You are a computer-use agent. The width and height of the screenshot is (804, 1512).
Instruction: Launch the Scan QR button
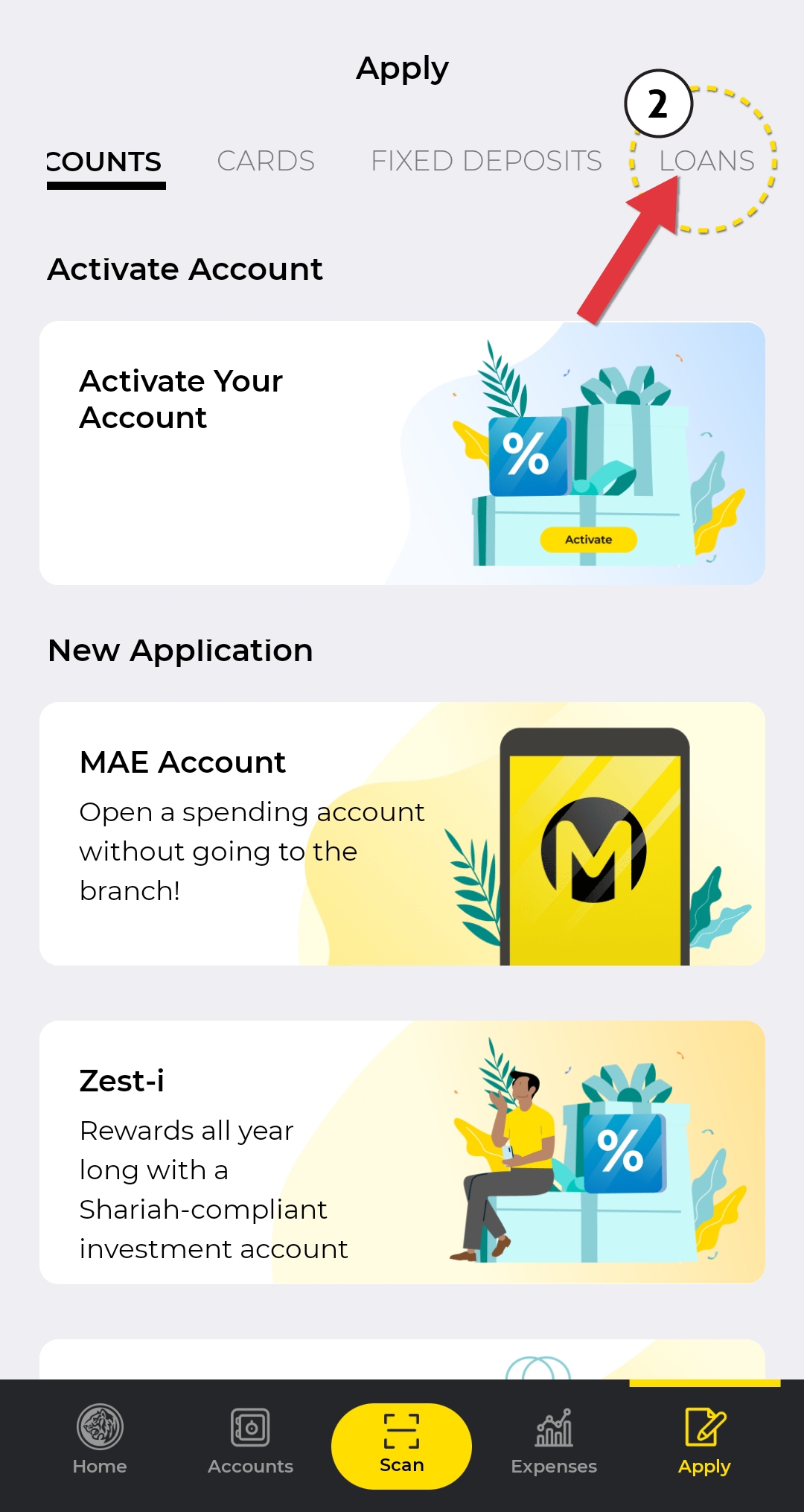pos(401,1446)
